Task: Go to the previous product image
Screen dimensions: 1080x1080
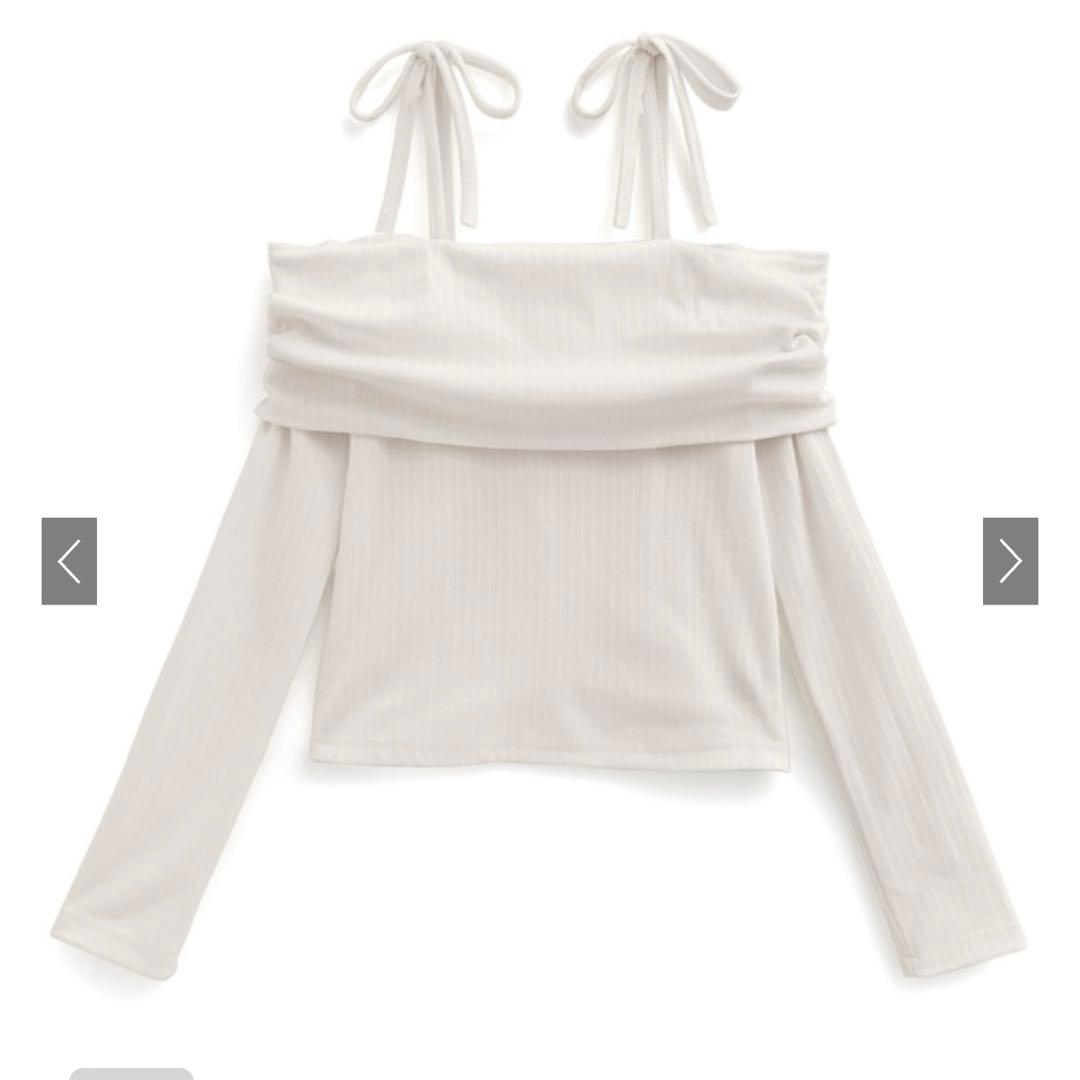Action: click(69, 561)
